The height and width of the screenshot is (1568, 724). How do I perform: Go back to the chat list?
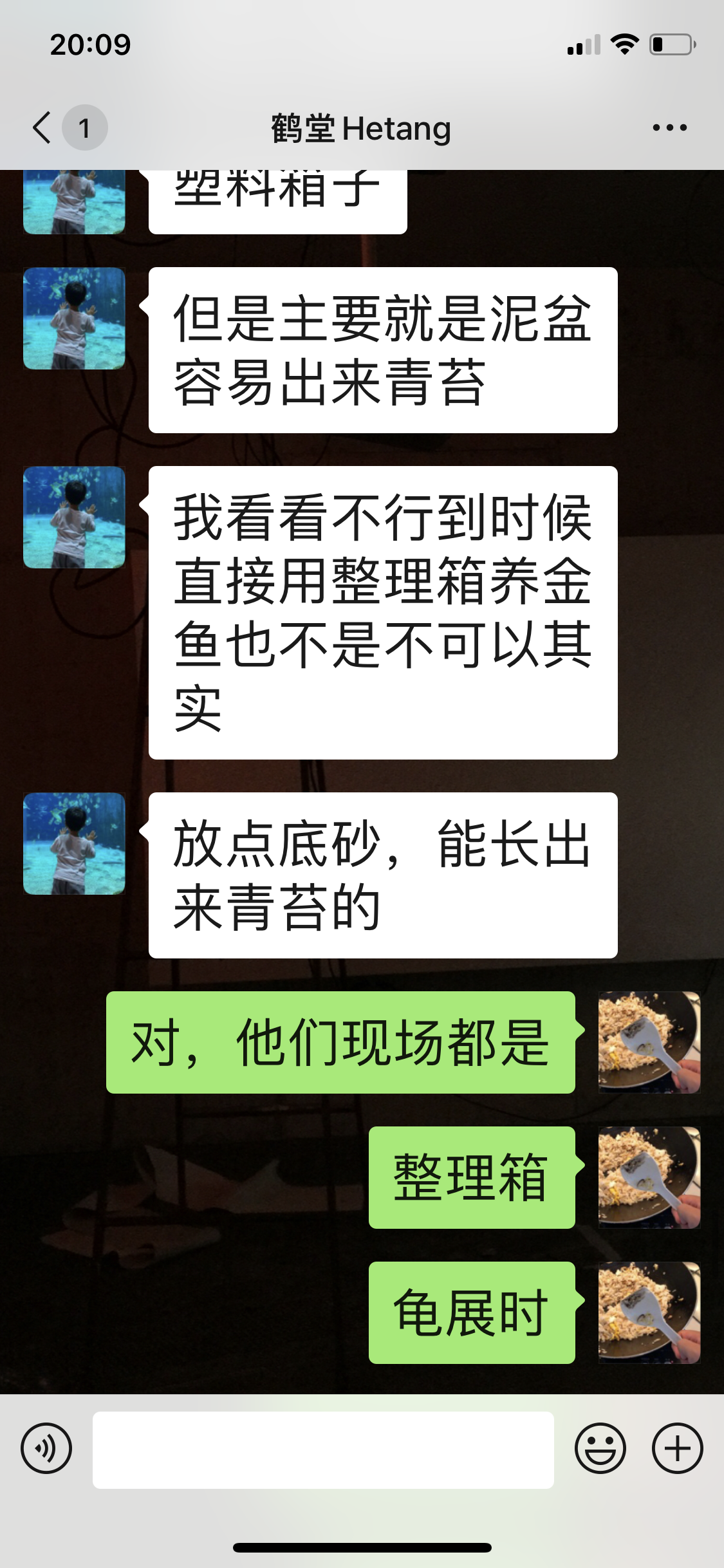click(x=42, y=127)
